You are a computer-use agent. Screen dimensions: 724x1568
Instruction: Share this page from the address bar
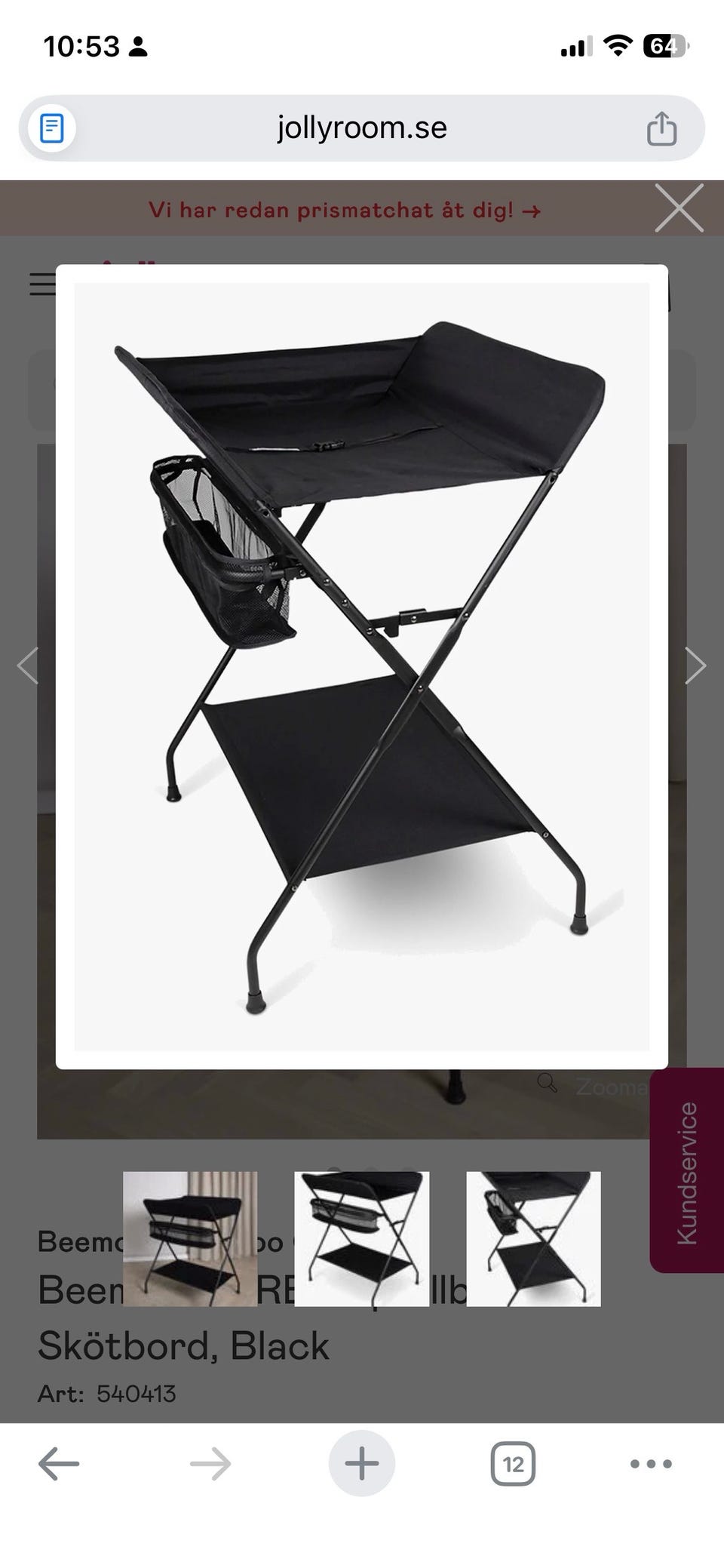click(661, 128)
